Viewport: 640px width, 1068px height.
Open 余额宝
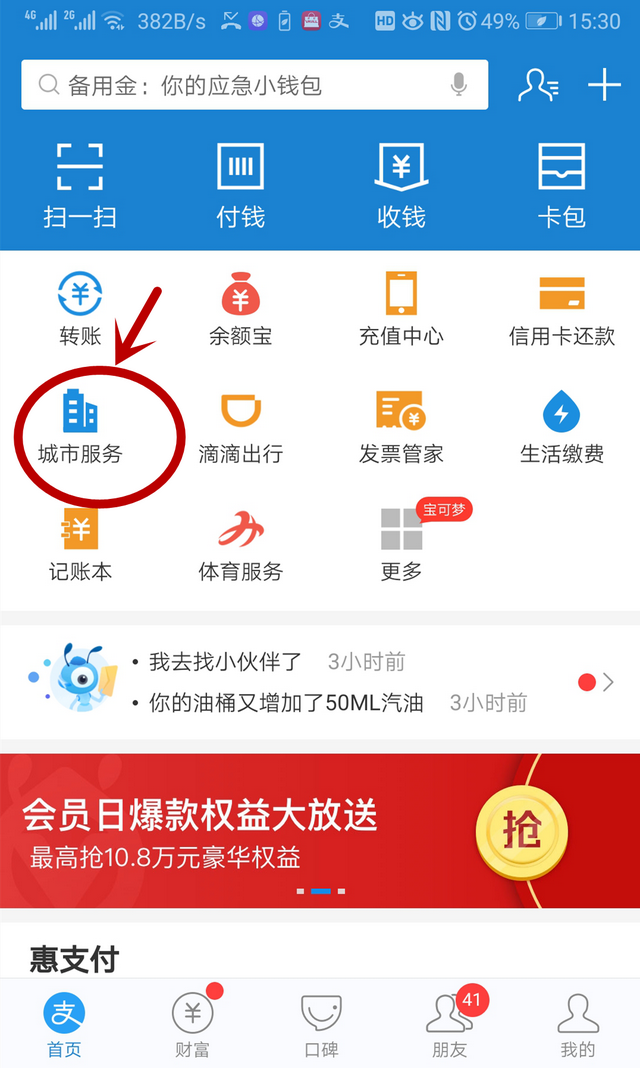240,308
